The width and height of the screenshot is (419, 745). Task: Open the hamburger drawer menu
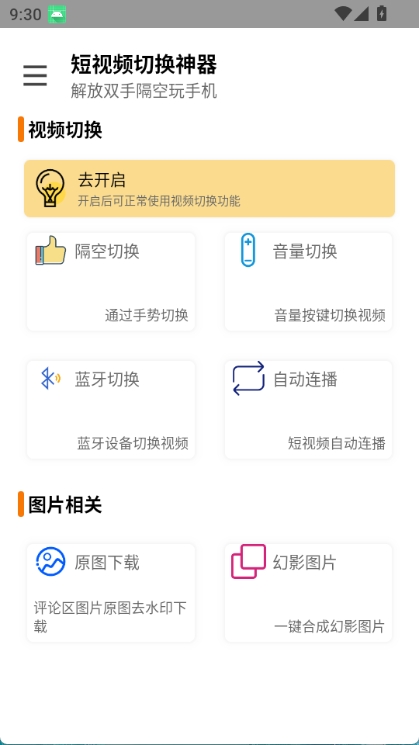click(x=35, y=76)
